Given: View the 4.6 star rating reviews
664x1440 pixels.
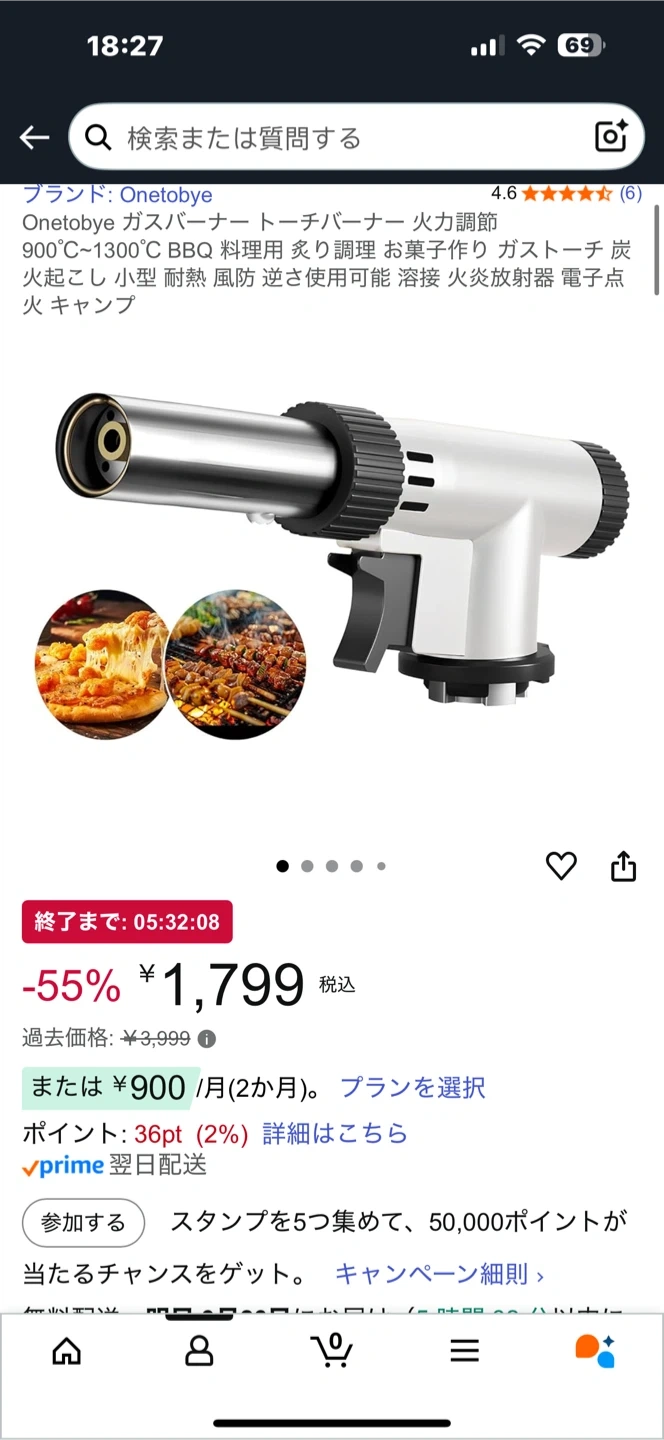Looking at the screenshot, I should (x=566, y=194).
